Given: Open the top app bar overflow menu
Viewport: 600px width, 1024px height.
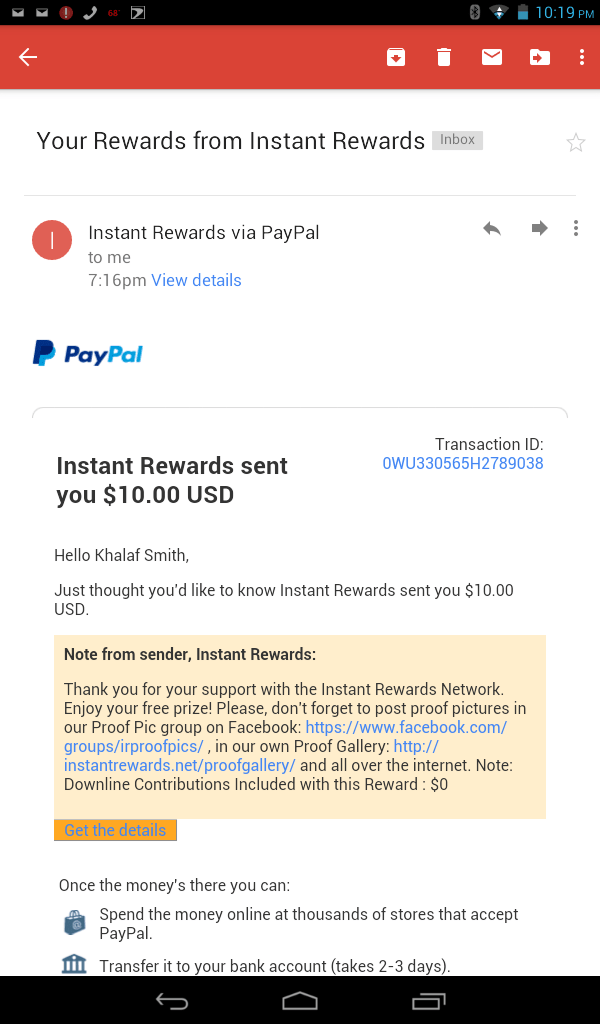Looking at the screenshot, I should coord(581,57).
